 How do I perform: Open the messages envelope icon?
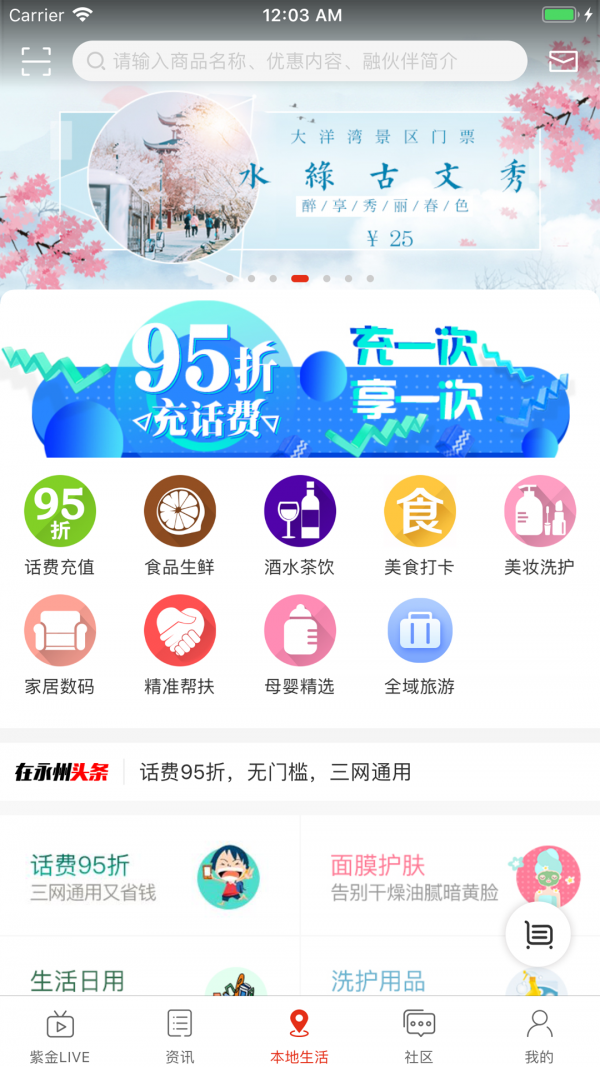tap(563, 61)
